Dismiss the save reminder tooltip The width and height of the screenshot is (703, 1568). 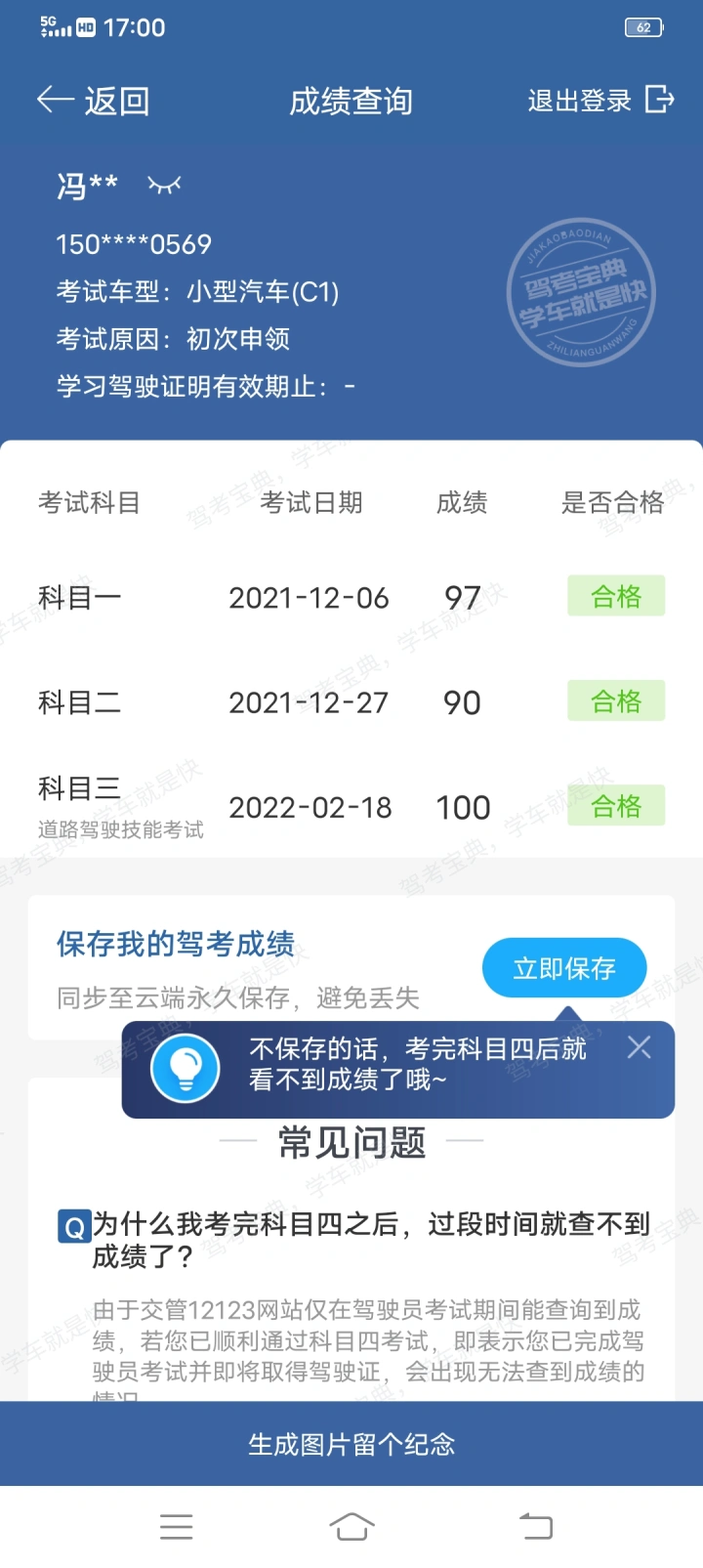(640, 1047)
